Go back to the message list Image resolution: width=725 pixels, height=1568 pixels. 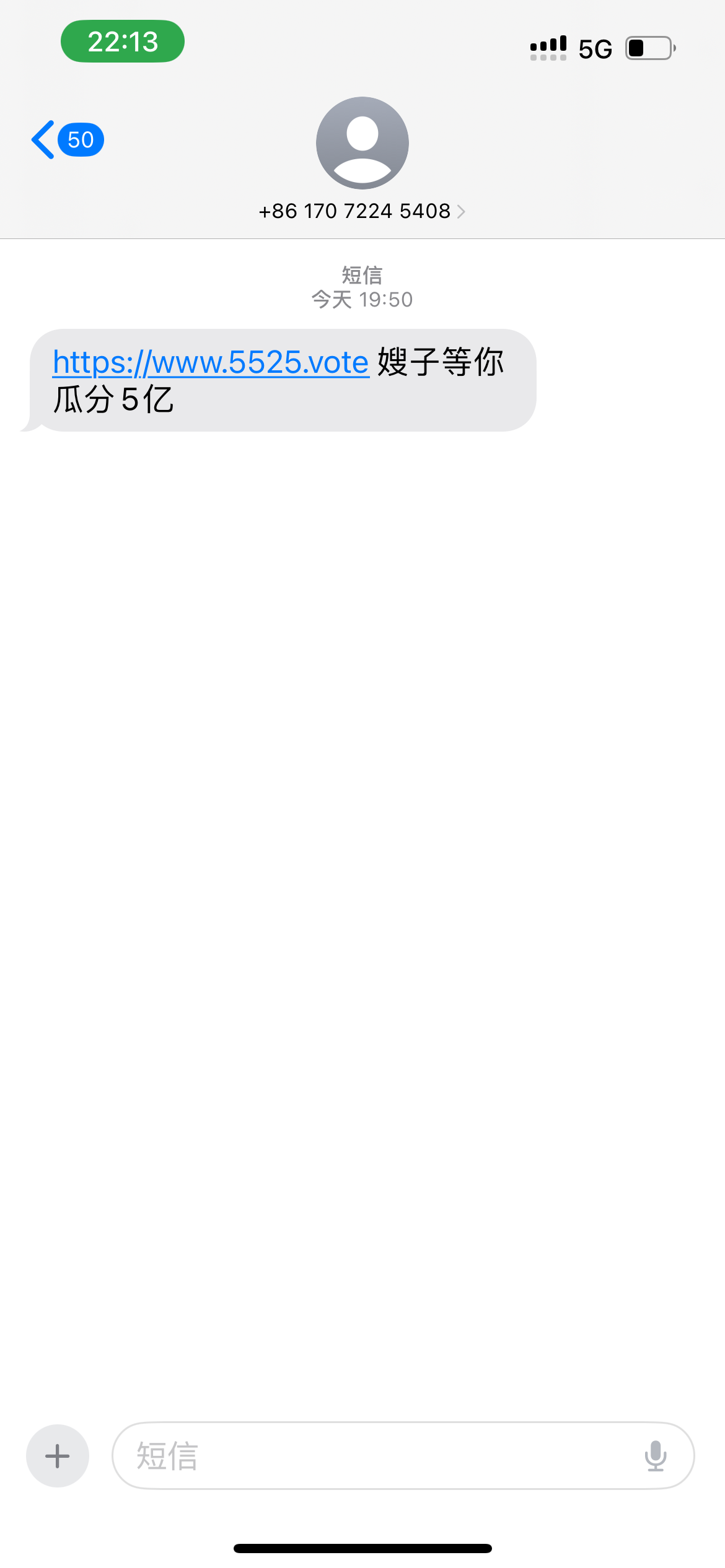(x=67, y=140)
